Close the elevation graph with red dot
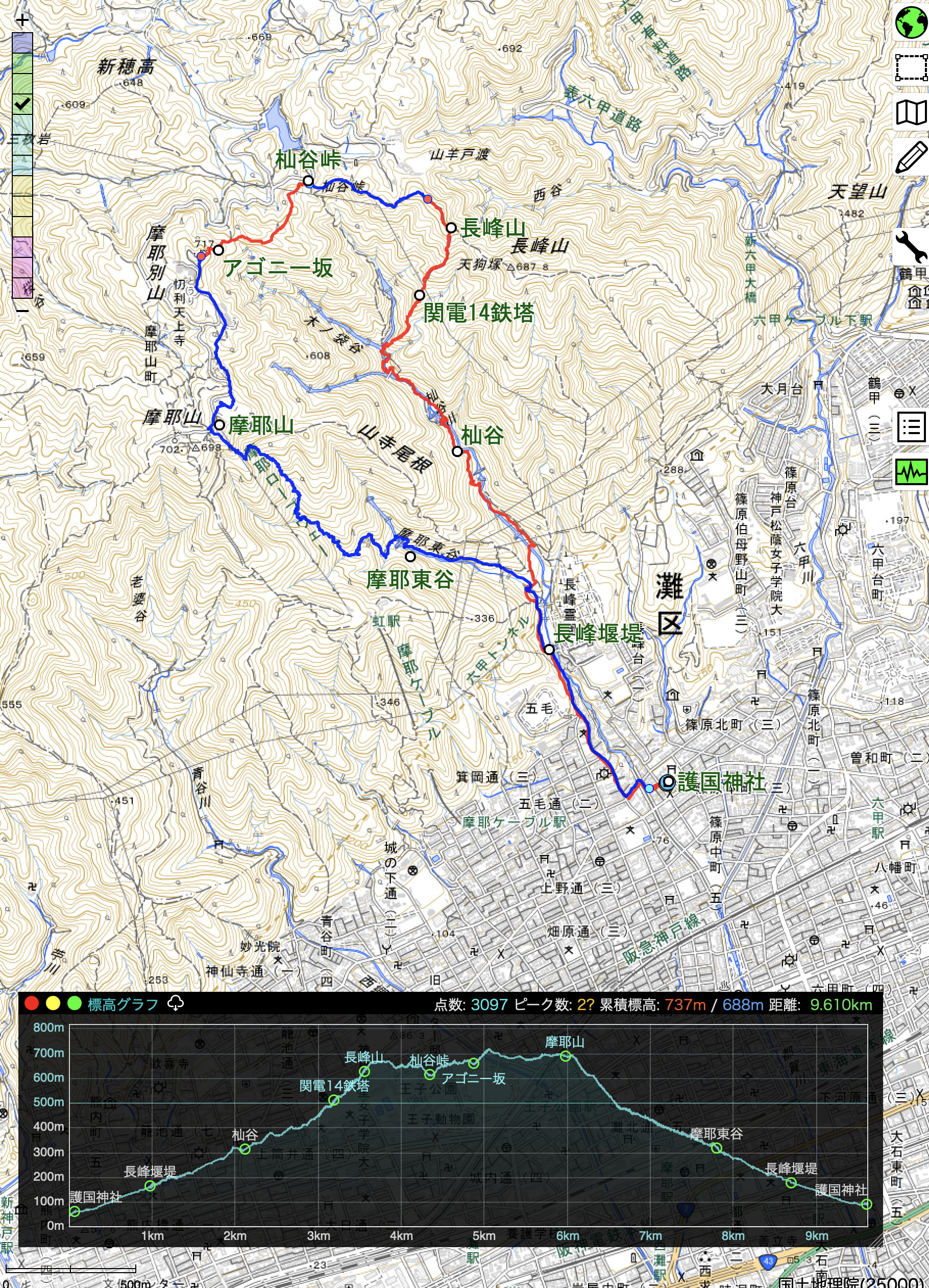Screen dimensions: 929x1288 pyautogui.click(x=32, y=1004)
